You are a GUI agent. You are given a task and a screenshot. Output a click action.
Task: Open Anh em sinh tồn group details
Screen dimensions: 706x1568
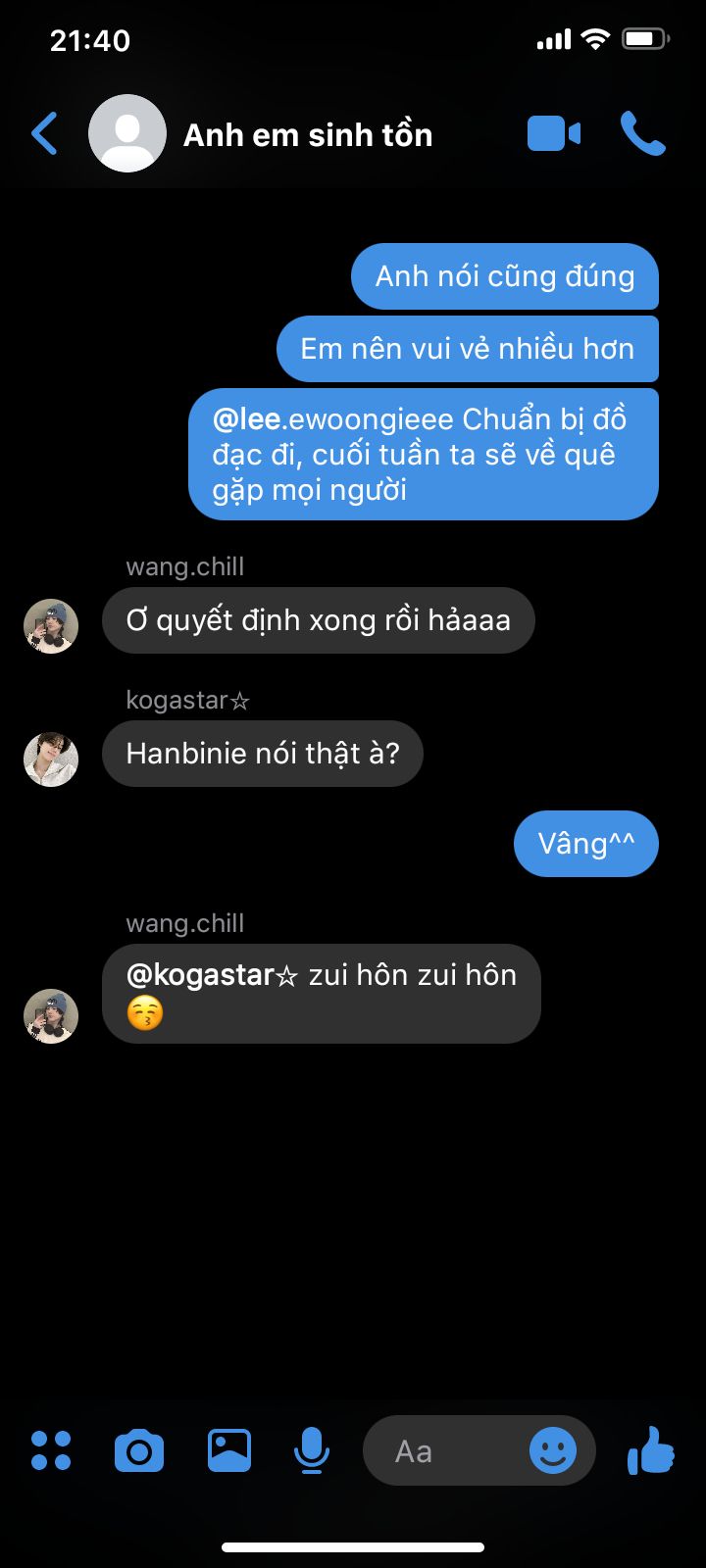[x=308, y=134]
